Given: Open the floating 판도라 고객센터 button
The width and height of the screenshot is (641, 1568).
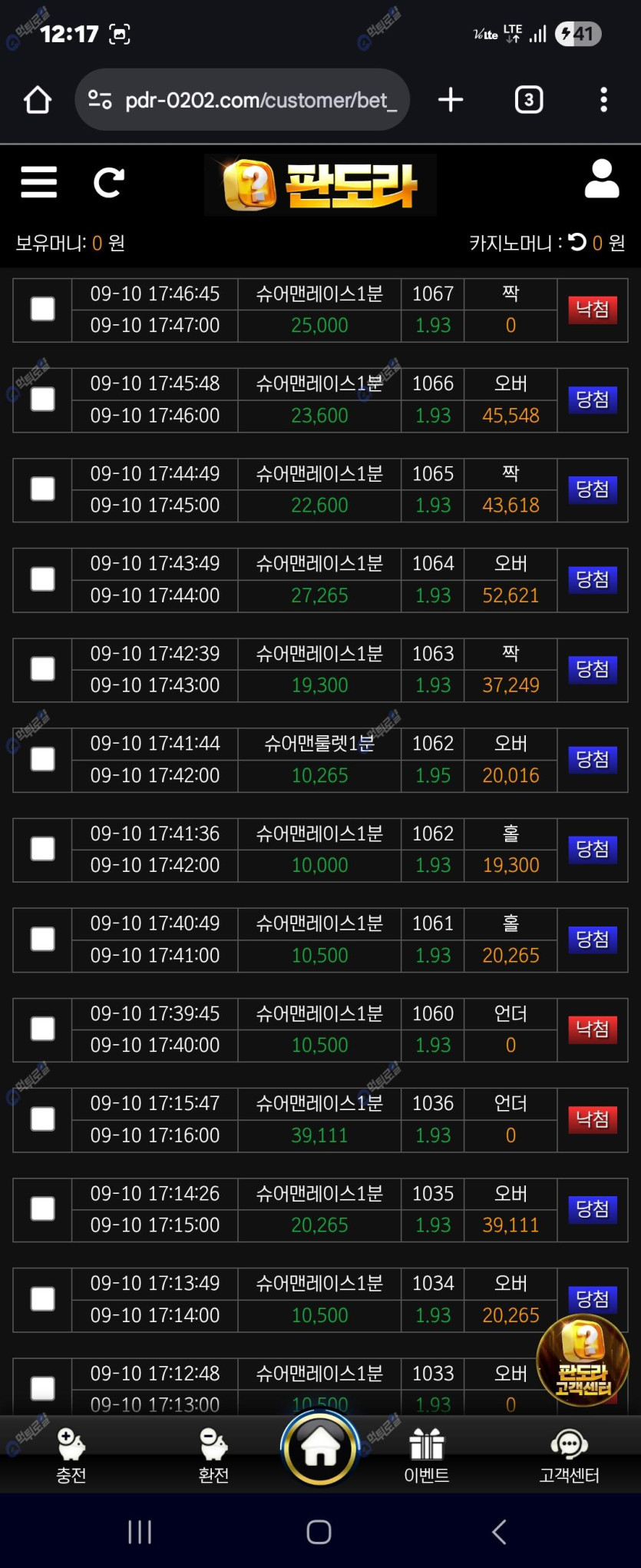Looking at the screenshot, I should pyautogui.click(x=583, y=1361).
